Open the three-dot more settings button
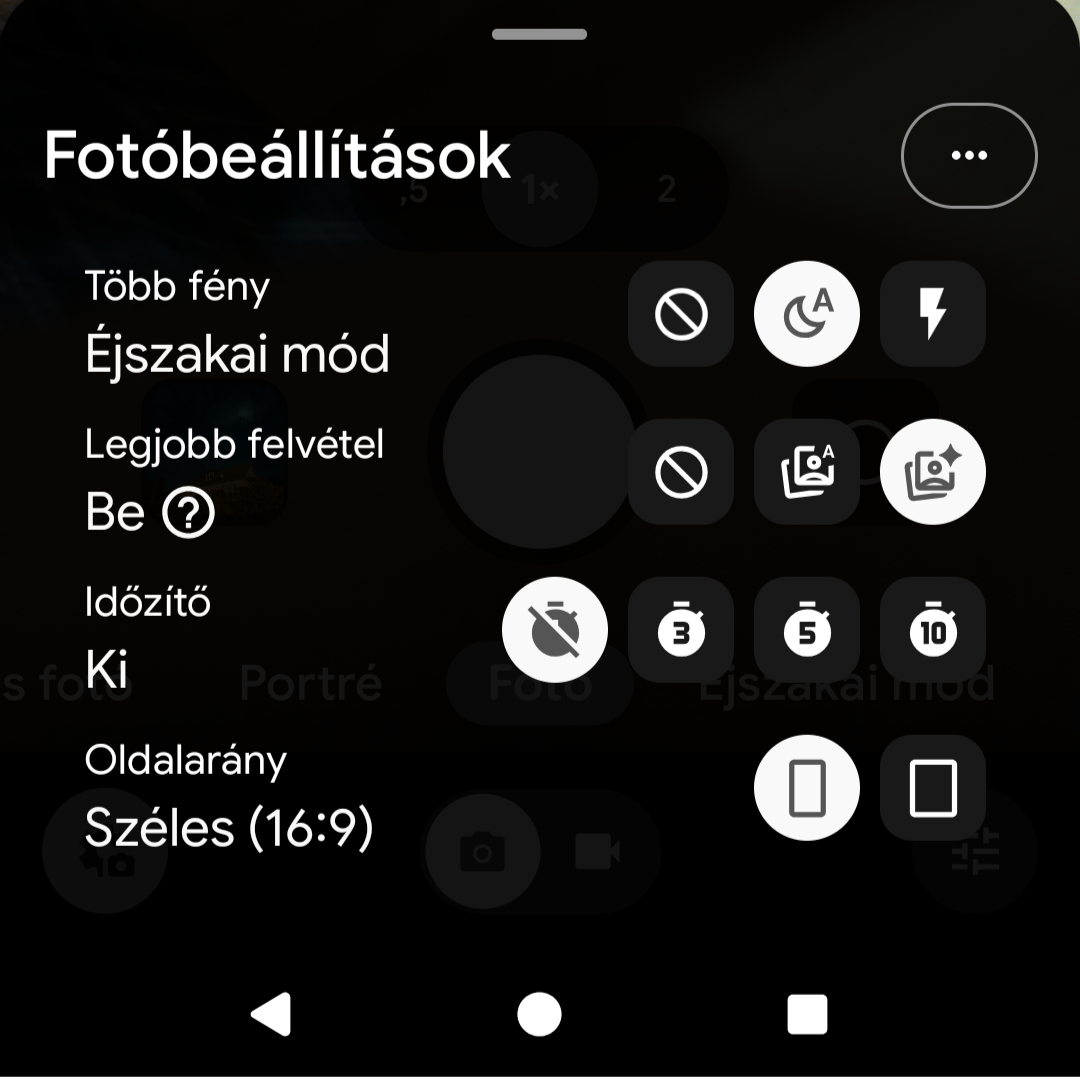Screen dimensions: 1080x1077 click(969, 156)
